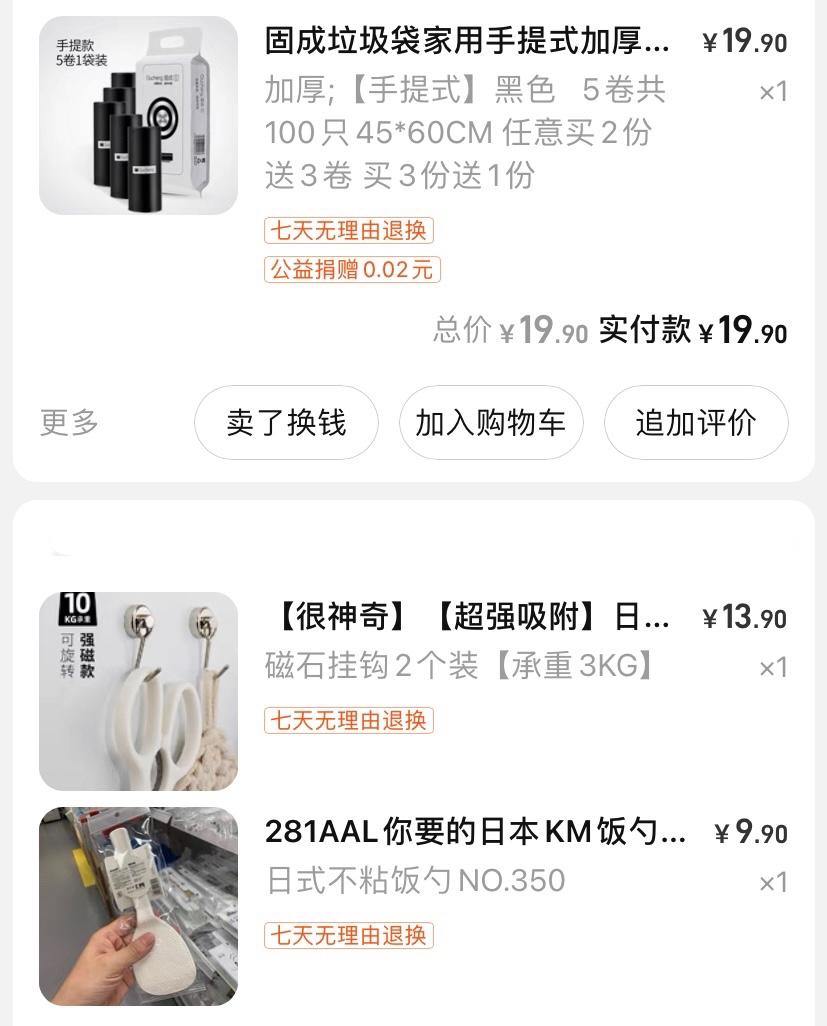
Task: Open the magnetic hook product image
Action: (138, 691)
